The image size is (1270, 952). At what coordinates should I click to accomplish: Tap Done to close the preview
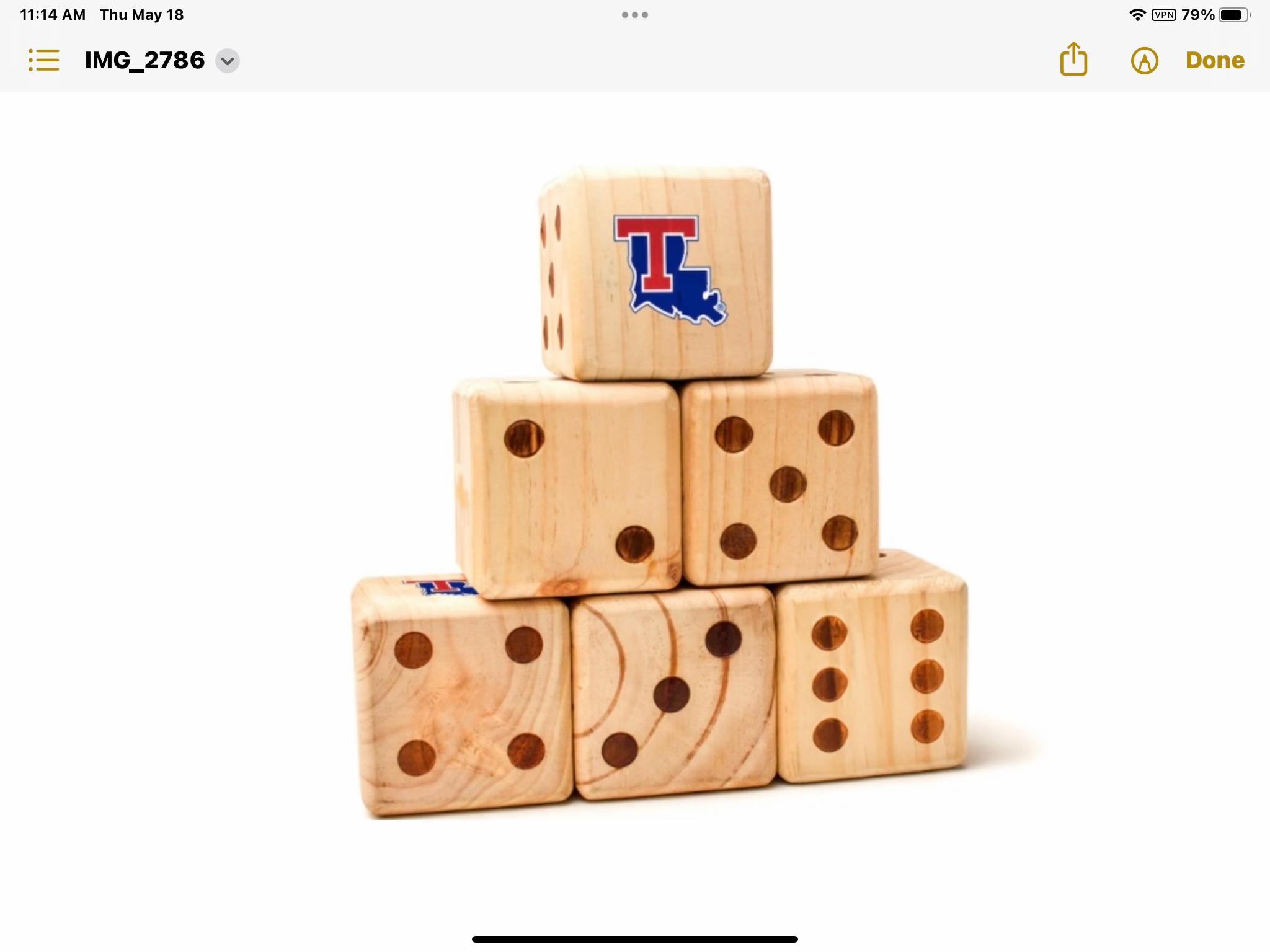pos(1215,60)
